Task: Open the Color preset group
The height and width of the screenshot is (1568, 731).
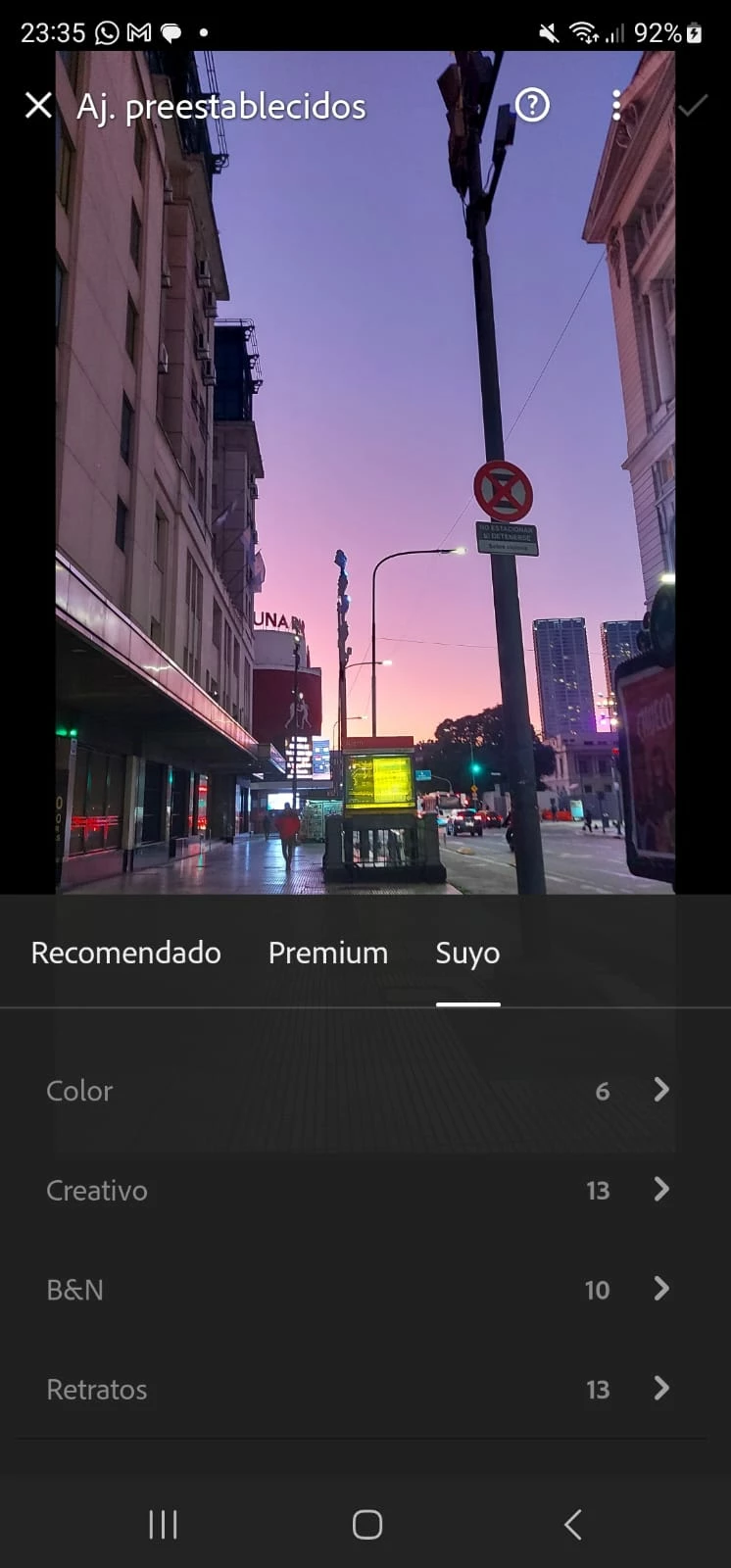Action: 358,1090
